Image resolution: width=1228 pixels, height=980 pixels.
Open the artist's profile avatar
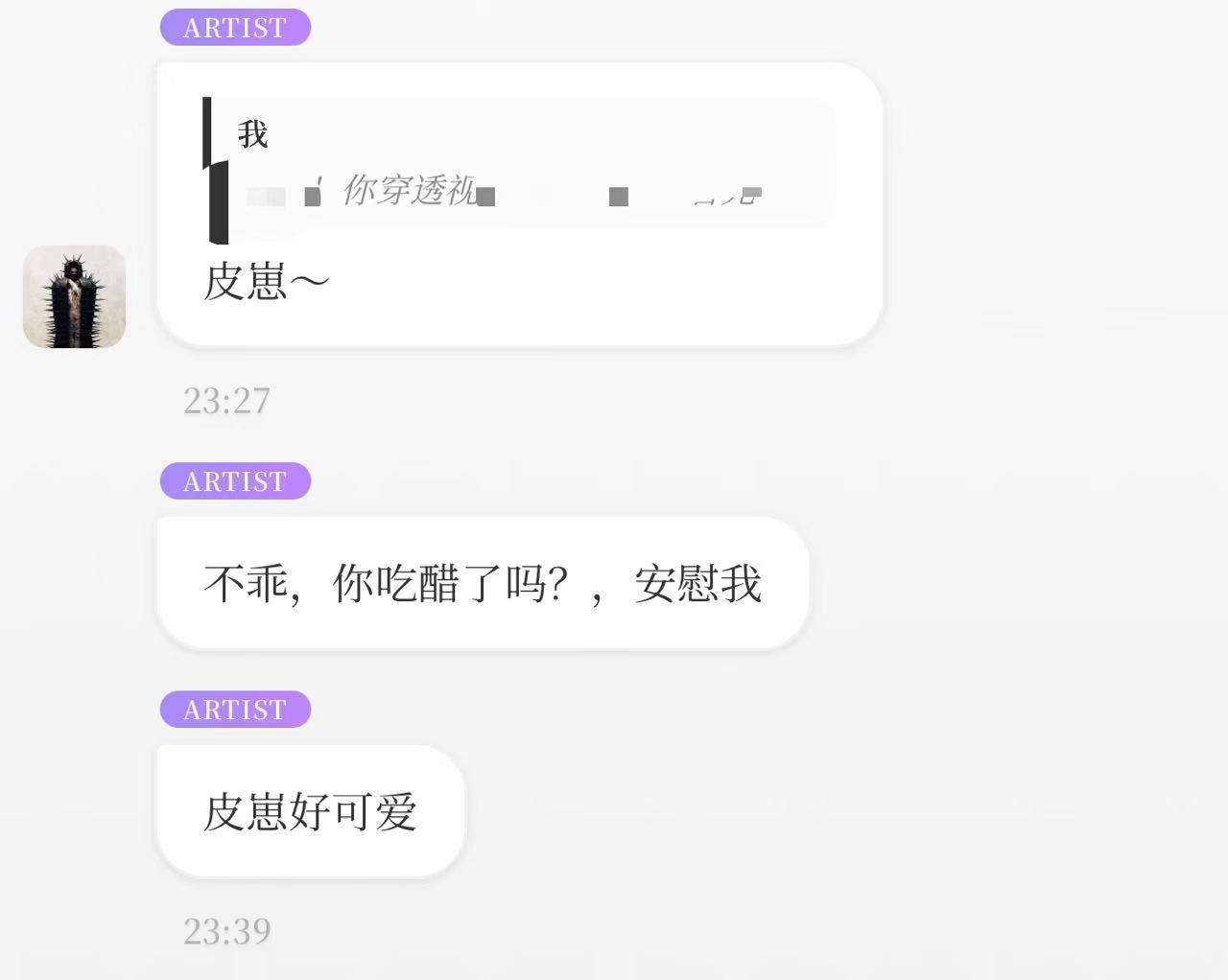point(74,296)
